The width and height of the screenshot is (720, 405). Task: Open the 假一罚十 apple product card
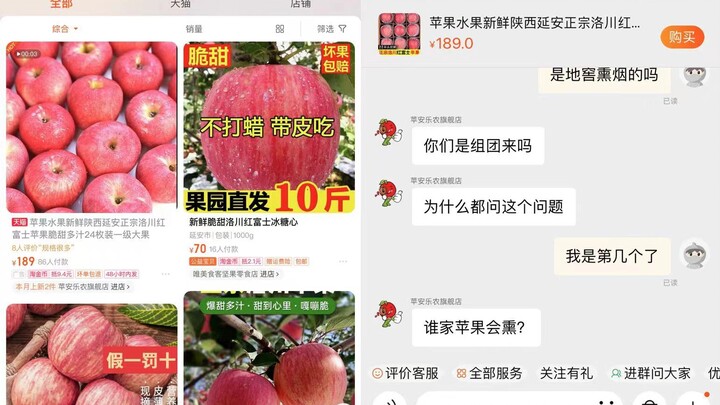pyautogui.click(x=91, y=355)
